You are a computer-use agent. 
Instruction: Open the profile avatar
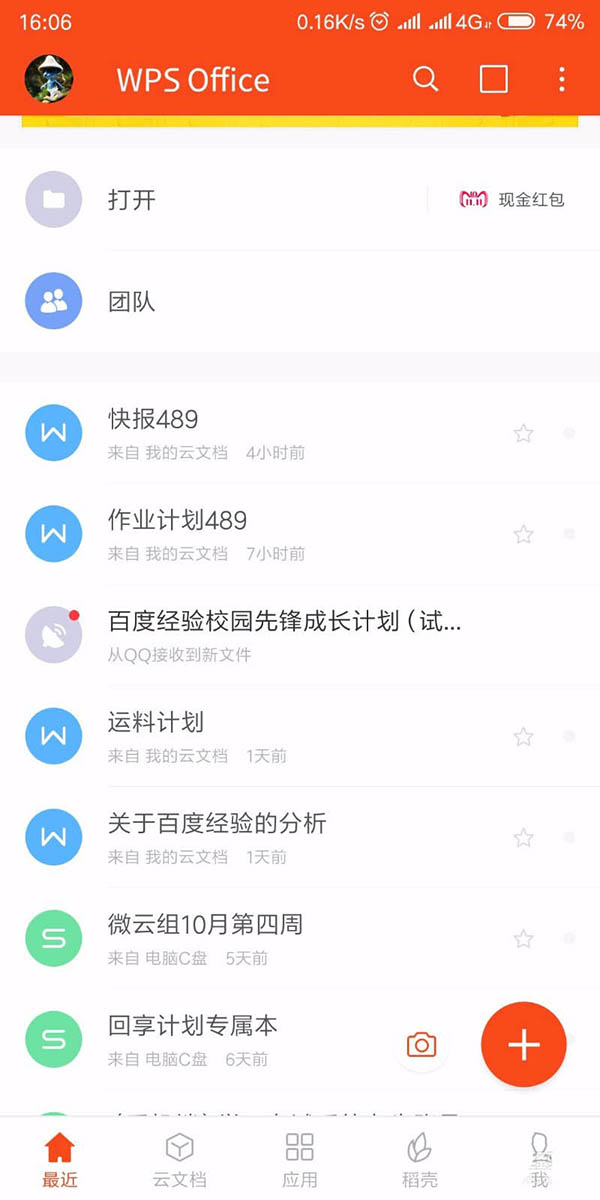(48, 80)
